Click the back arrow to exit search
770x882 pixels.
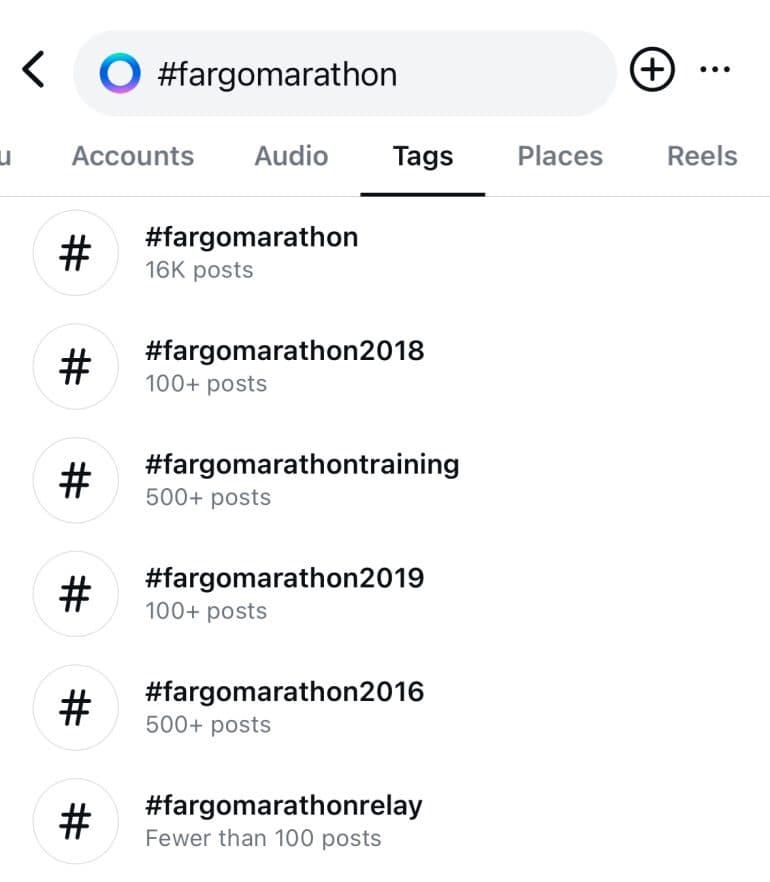tap(33, 70)
